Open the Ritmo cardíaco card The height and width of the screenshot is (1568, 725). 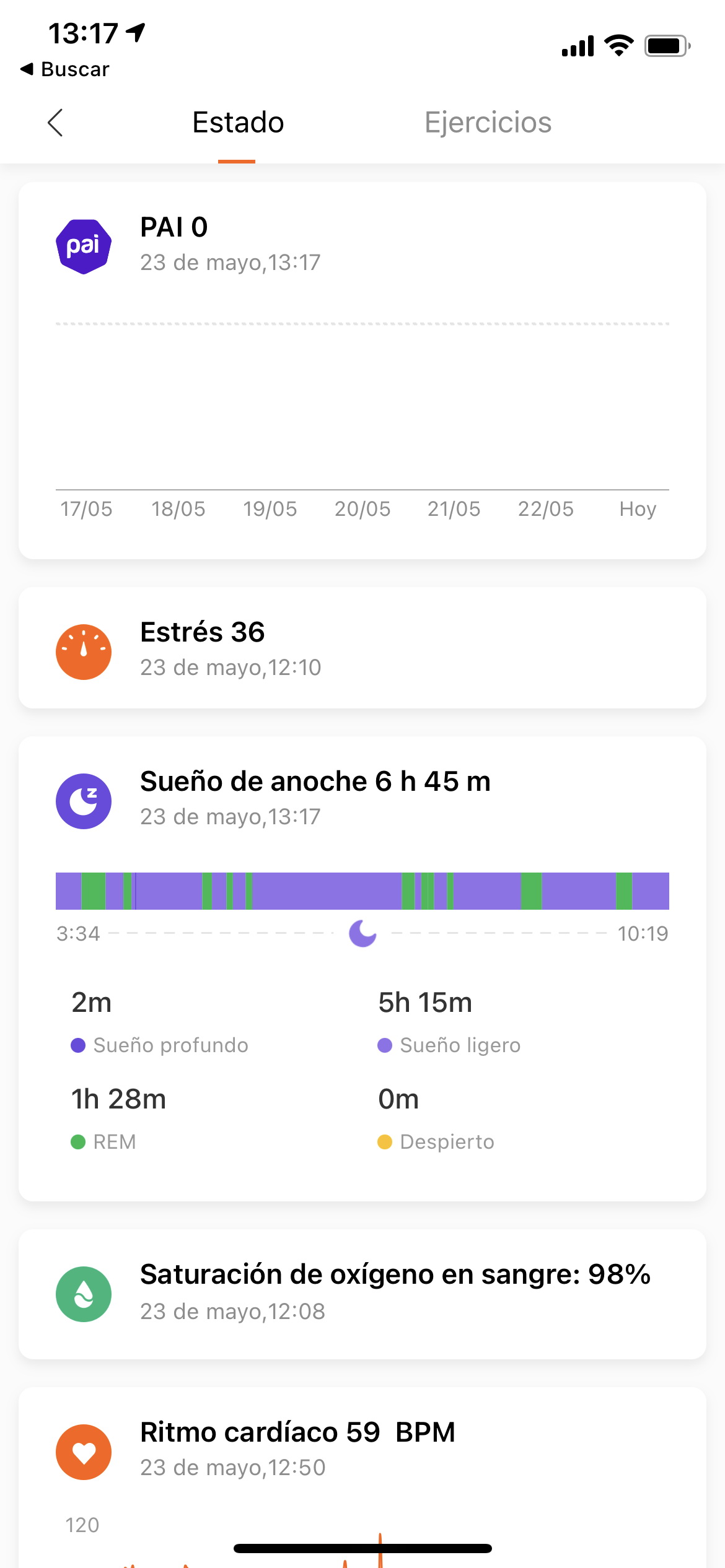click(362, 1478)
